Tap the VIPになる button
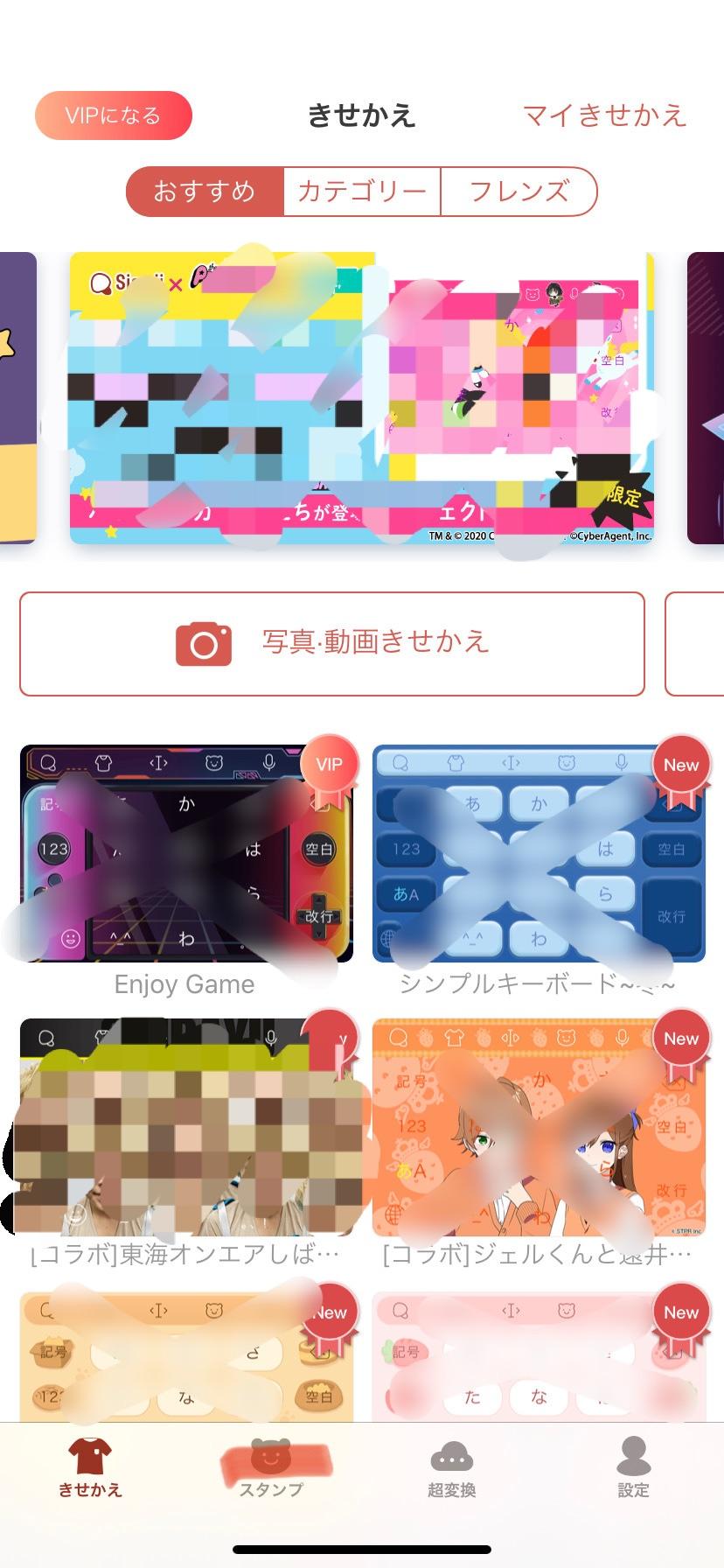724x1568 pixels. [113, 115]
